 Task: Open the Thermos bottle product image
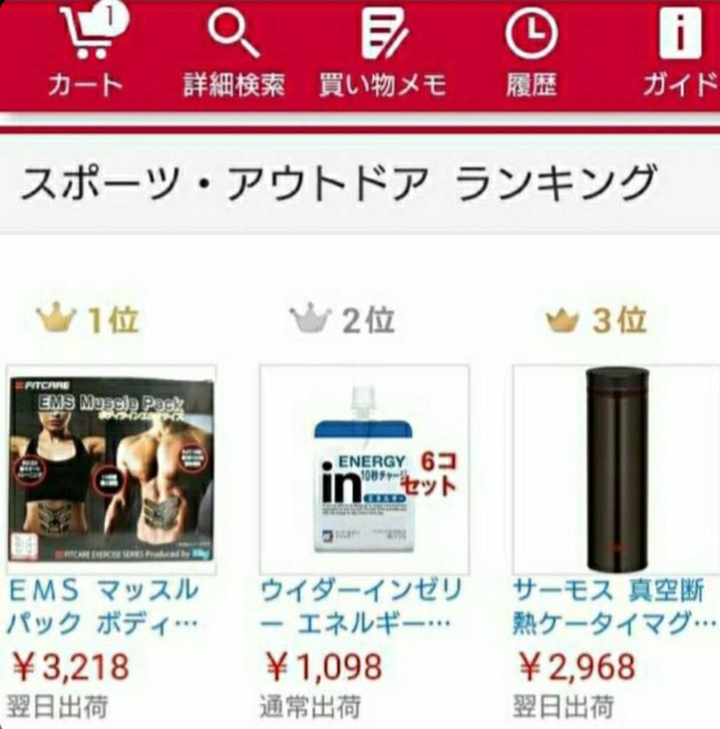coord(616,469)
